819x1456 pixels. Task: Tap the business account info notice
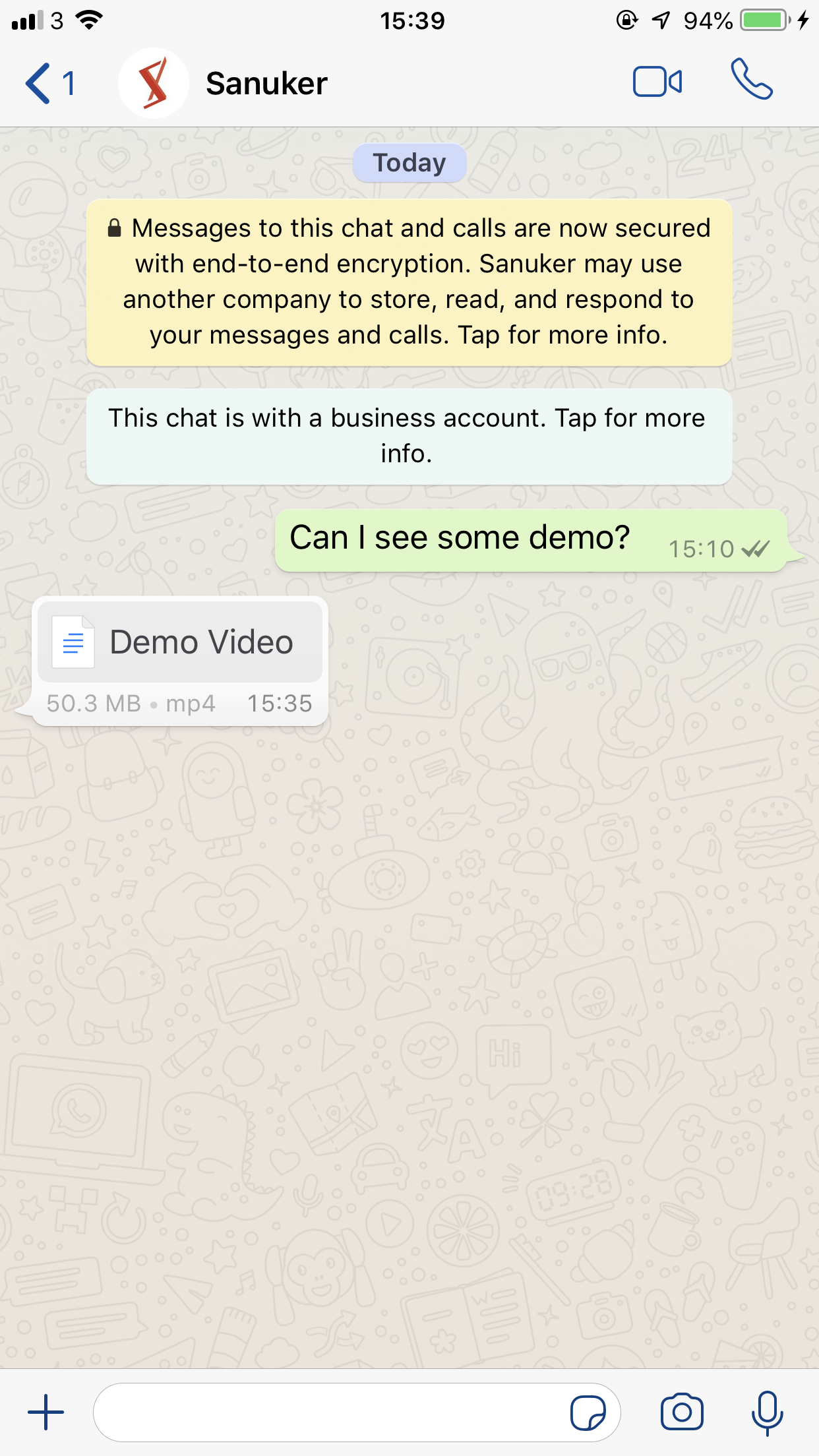(x=409, y=436)
